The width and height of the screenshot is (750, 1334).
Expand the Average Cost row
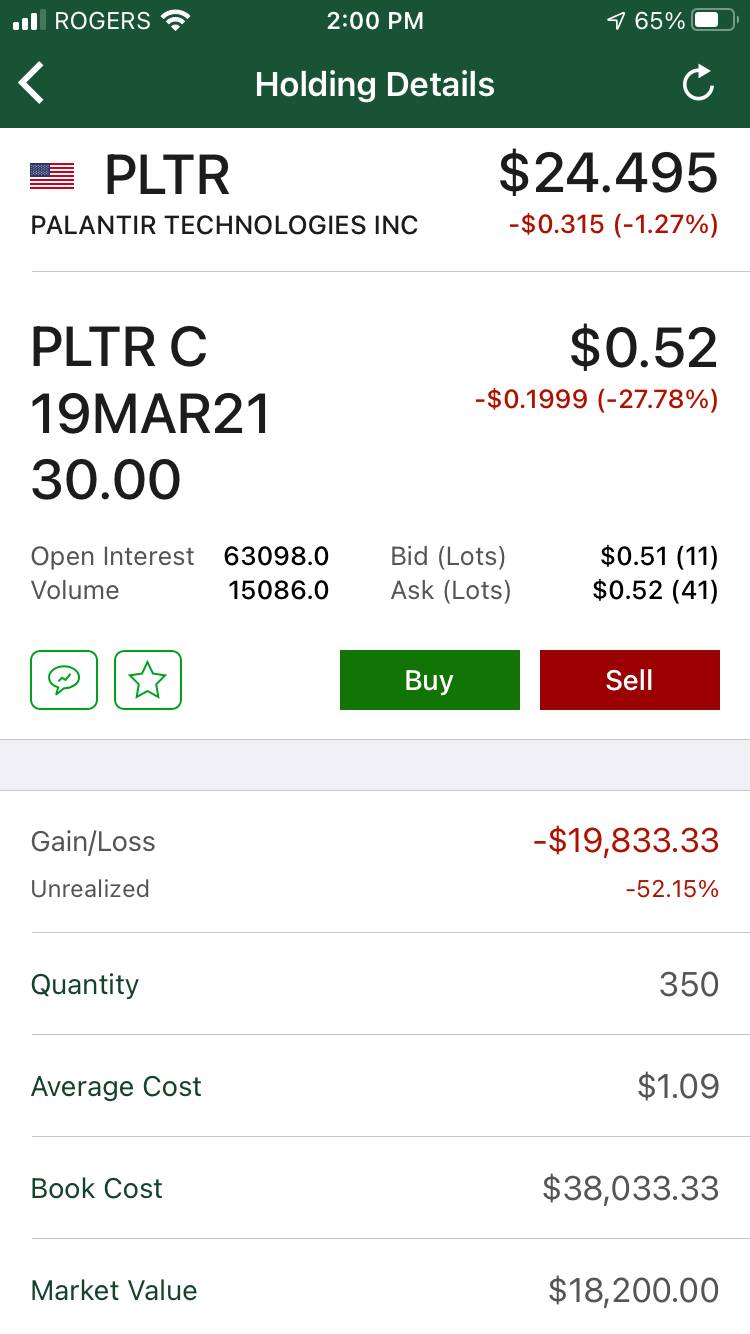375,1087
